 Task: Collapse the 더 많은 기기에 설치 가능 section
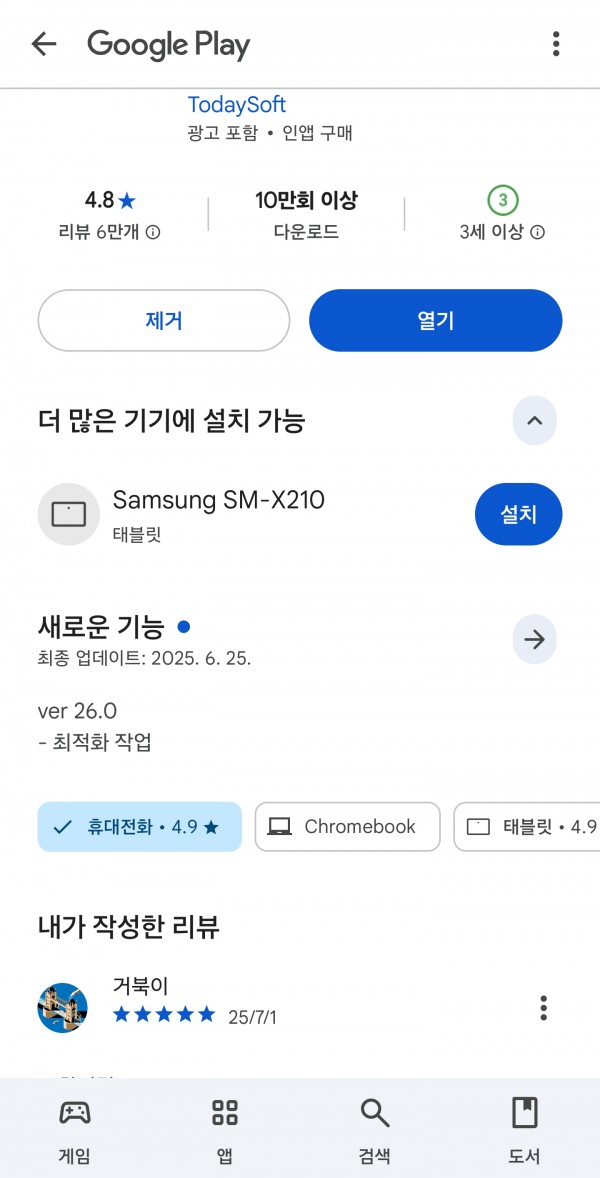(535, 421)
